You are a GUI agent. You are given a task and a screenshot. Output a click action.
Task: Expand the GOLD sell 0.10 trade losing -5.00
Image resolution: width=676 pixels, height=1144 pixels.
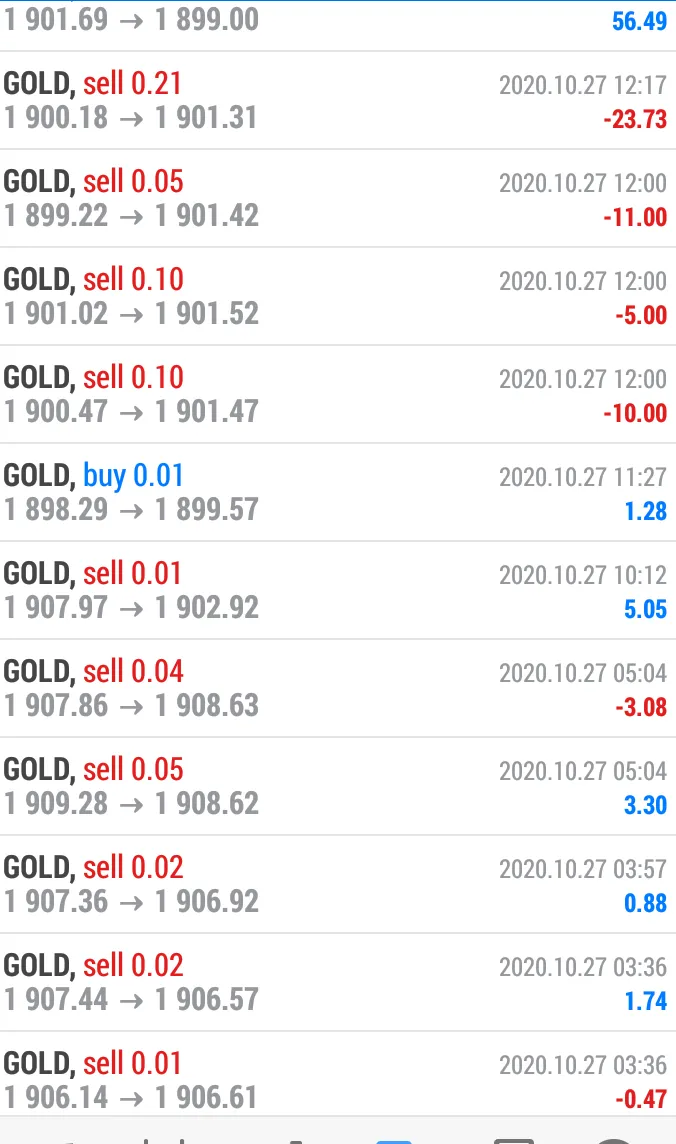pyautogui.click(x=338, y=296)
